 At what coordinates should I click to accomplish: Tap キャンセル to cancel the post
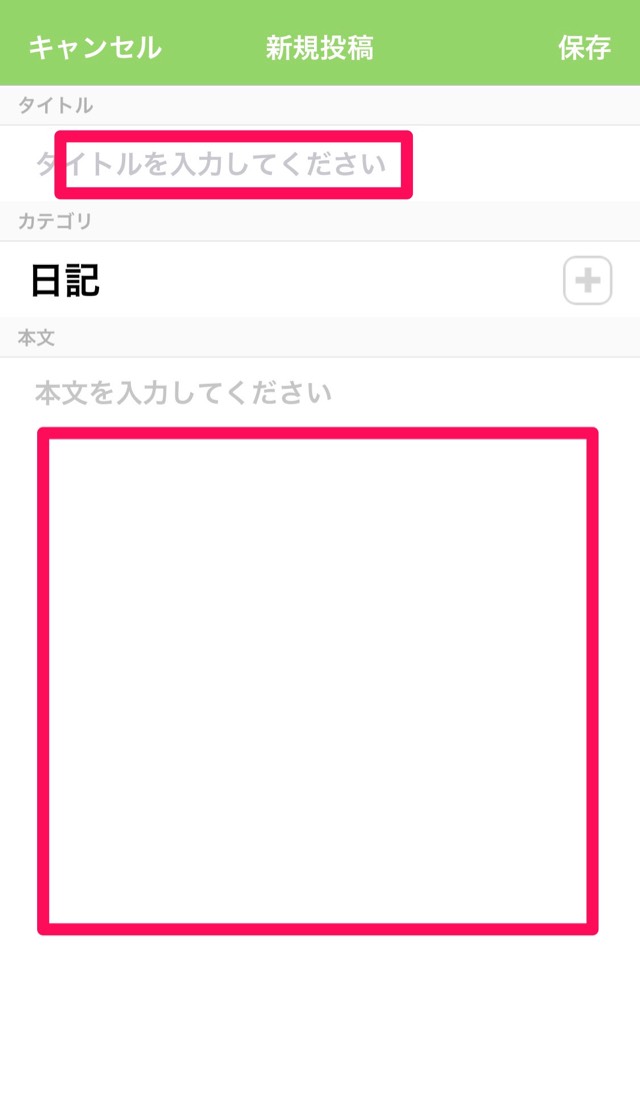coord(95,47)
